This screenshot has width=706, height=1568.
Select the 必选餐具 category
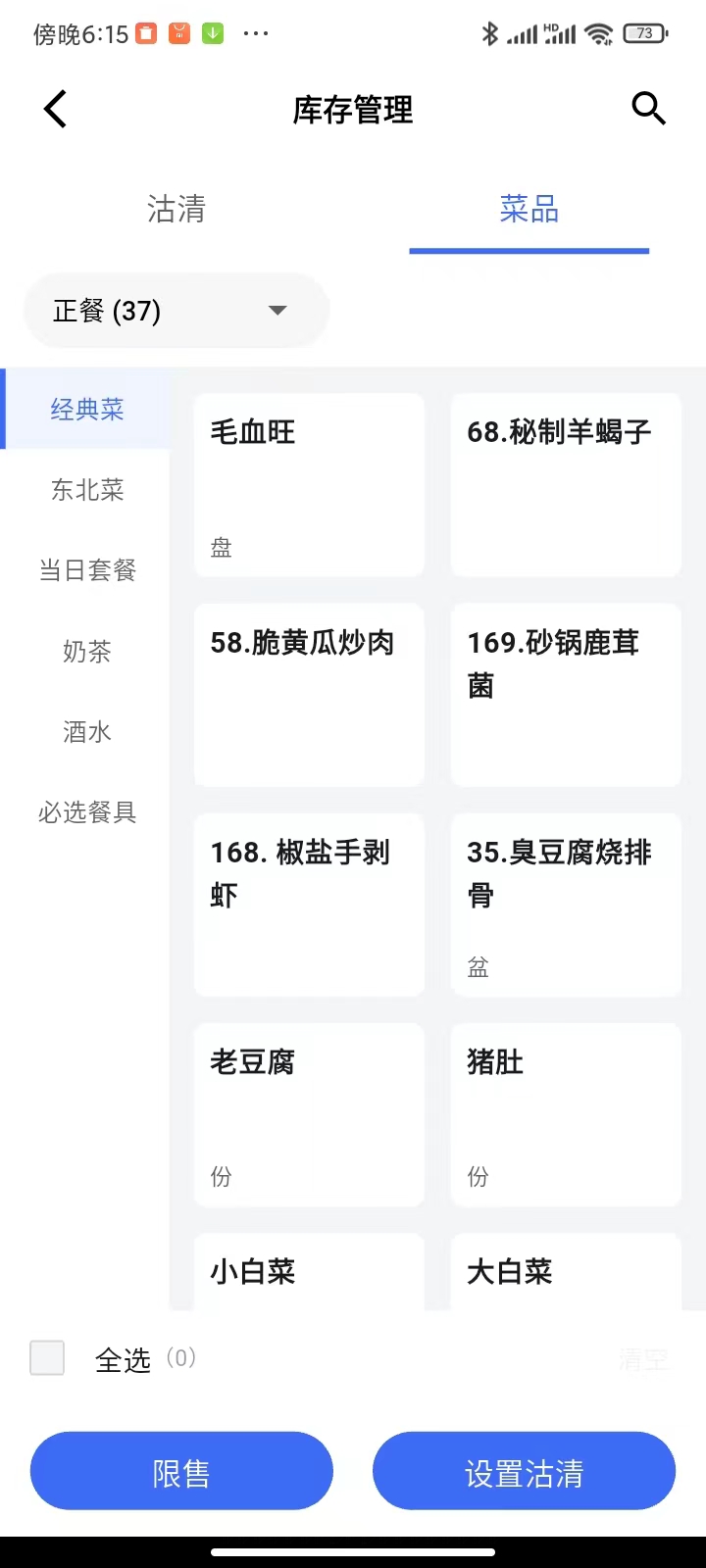[x=87, y=812]
